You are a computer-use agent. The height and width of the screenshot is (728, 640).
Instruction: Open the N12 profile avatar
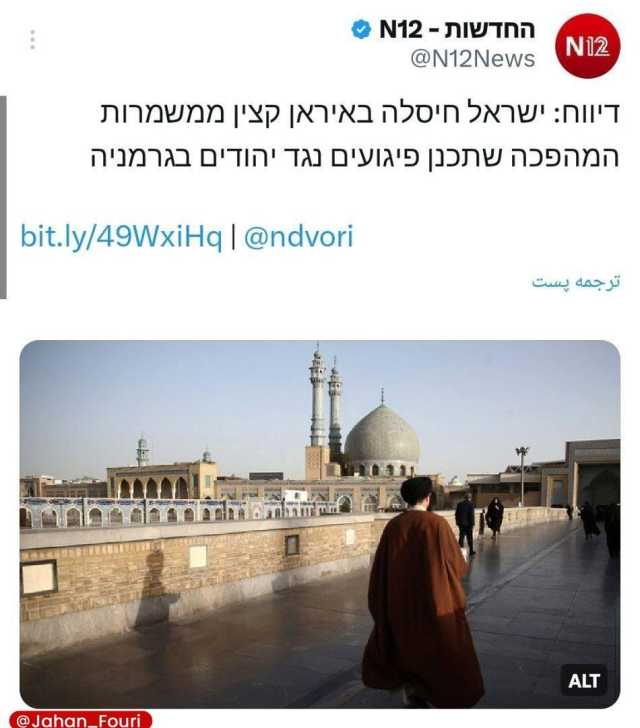click(588, 46)
